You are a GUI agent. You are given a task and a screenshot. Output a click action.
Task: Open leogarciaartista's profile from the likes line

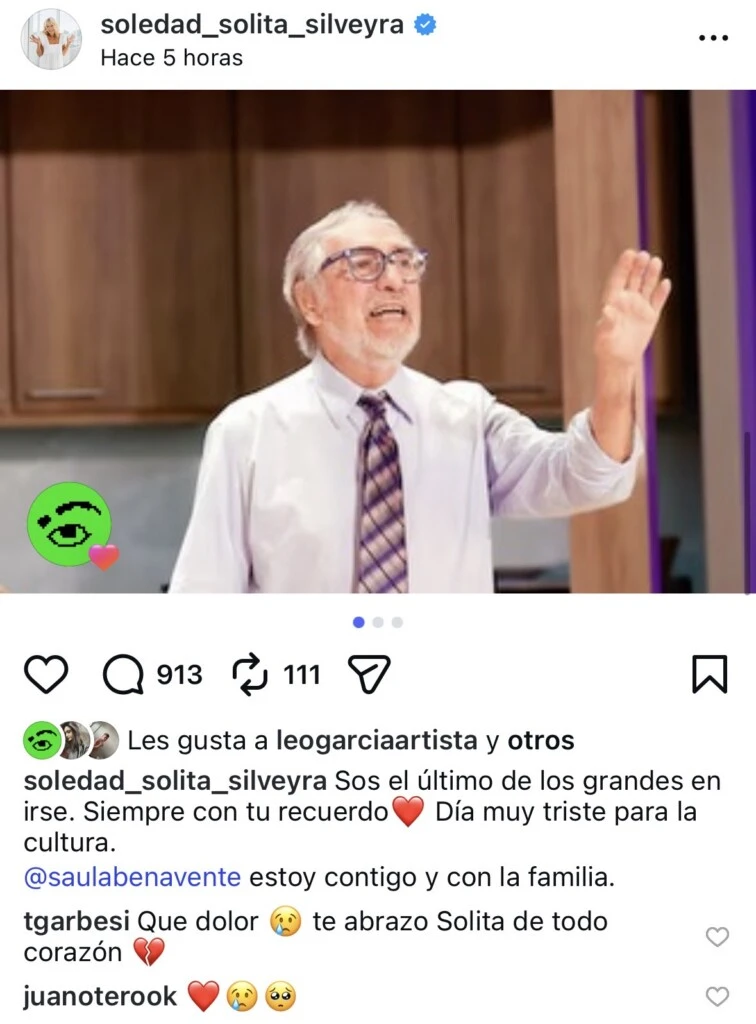tap(363, 741)
